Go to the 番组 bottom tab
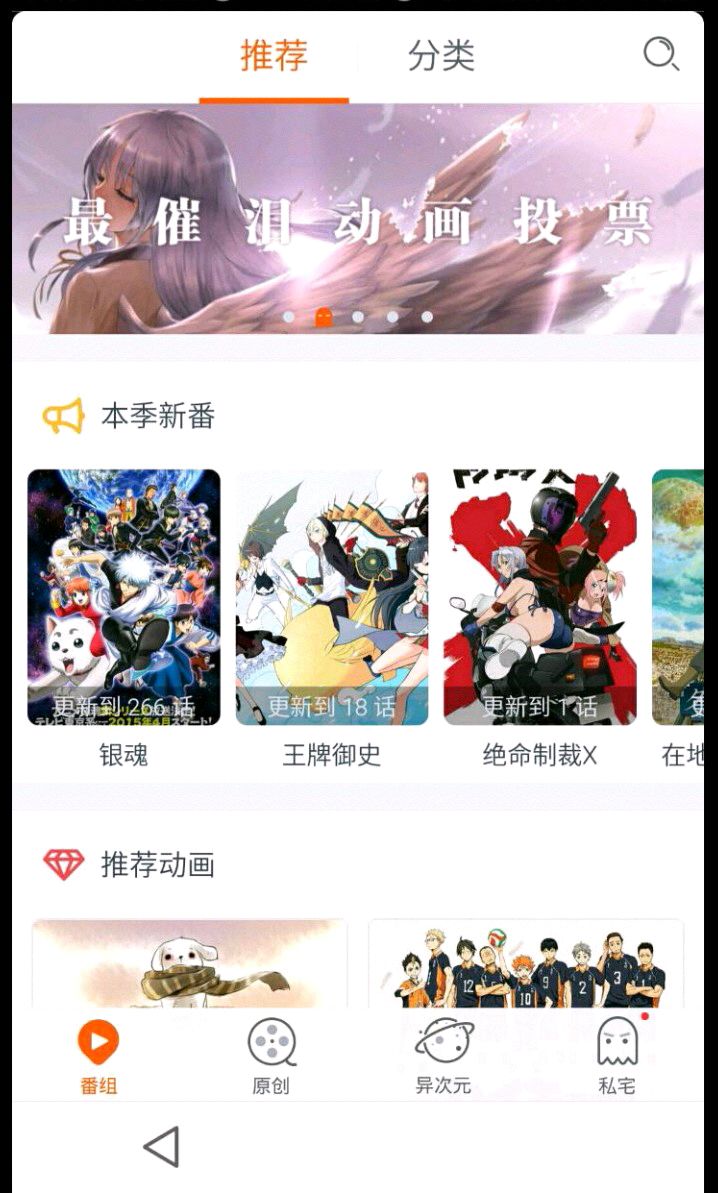The height and width of the screenshot is (1193, 718). 99,1056
